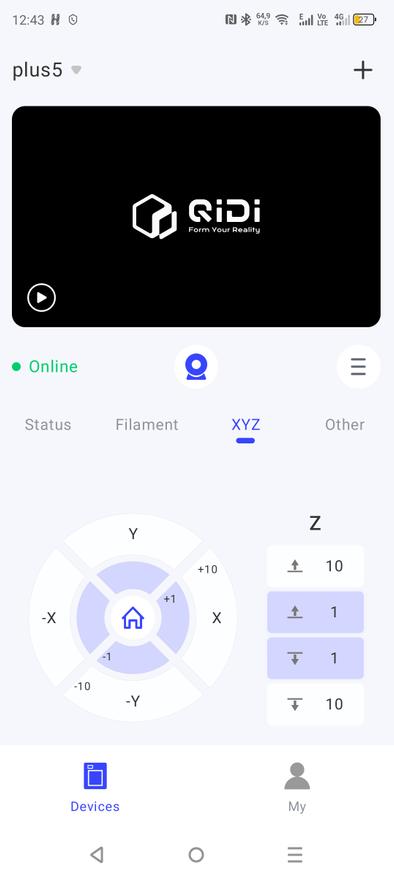
Task: Raise Z axis by 10
Action: (315, 566)
